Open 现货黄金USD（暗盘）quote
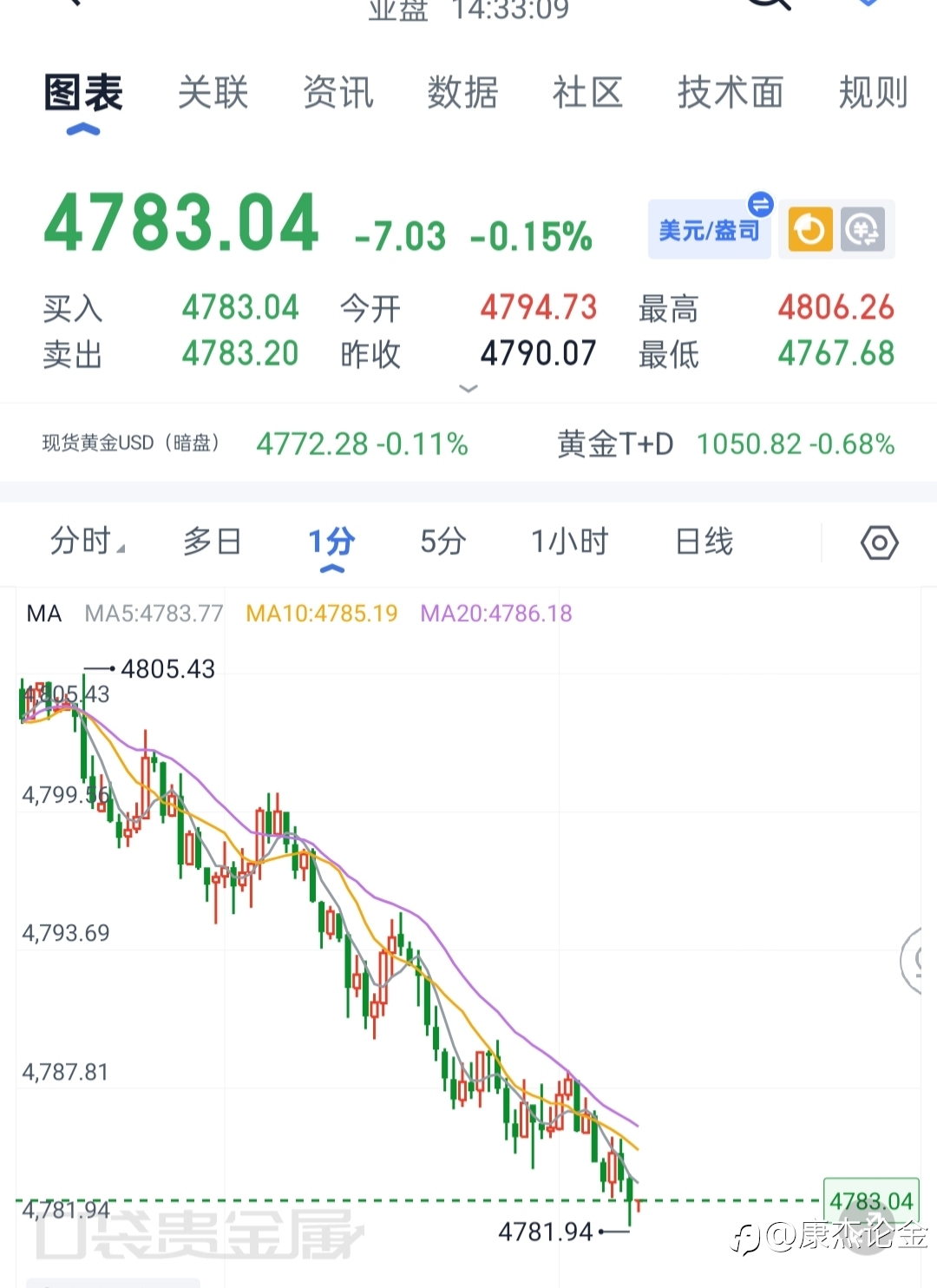This screenshot has width=937, height=1288. tap(255, 444)
